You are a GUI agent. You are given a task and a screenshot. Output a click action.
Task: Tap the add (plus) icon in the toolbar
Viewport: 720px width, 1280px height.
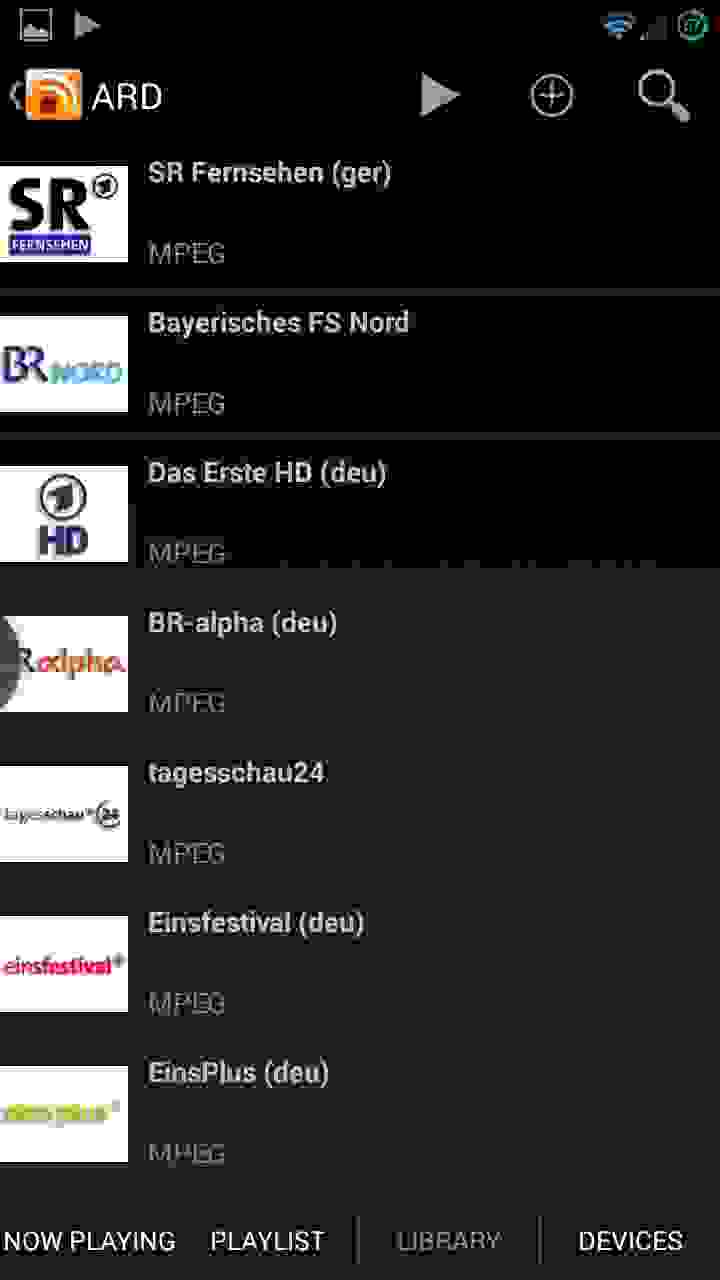pos(551,96)
